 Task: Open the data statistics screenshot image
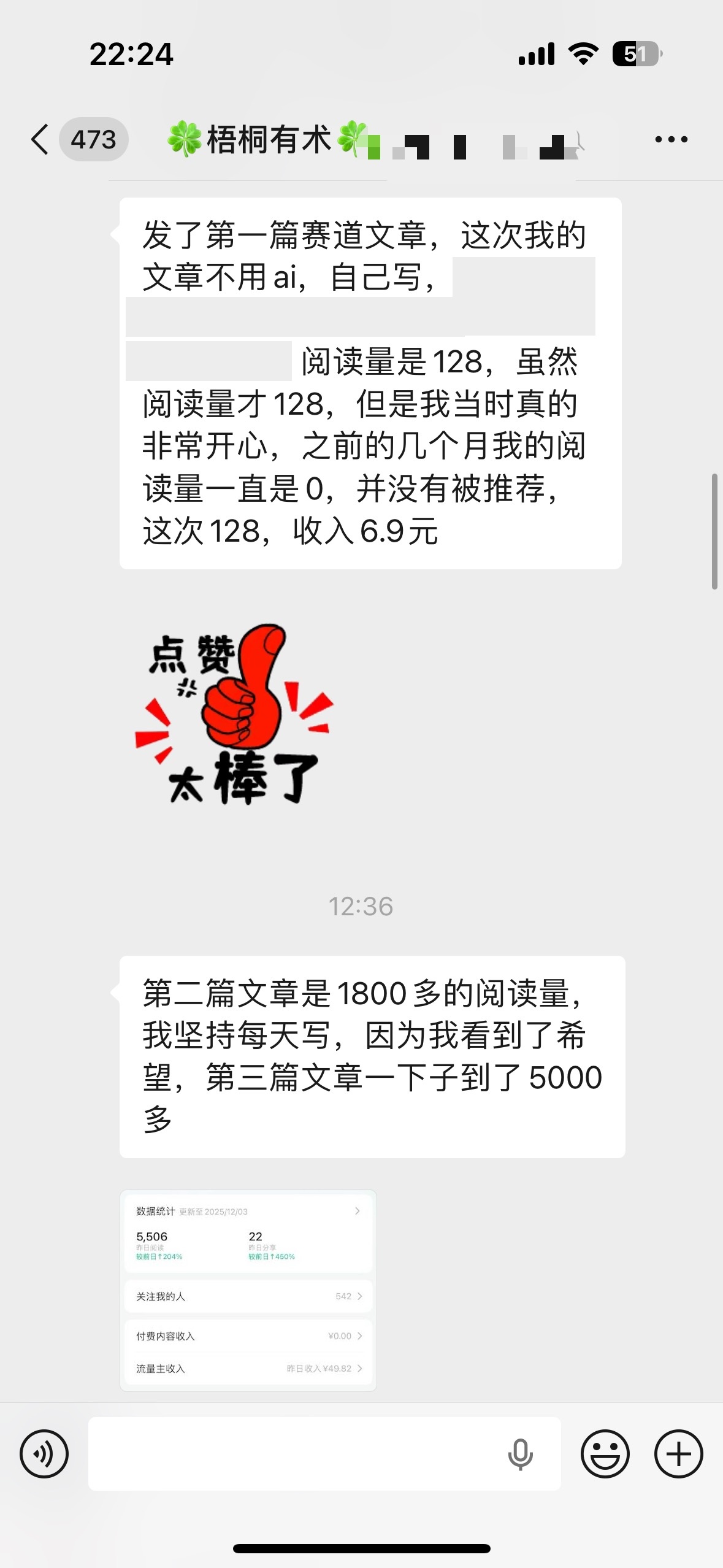click(x=248, y=1289)
